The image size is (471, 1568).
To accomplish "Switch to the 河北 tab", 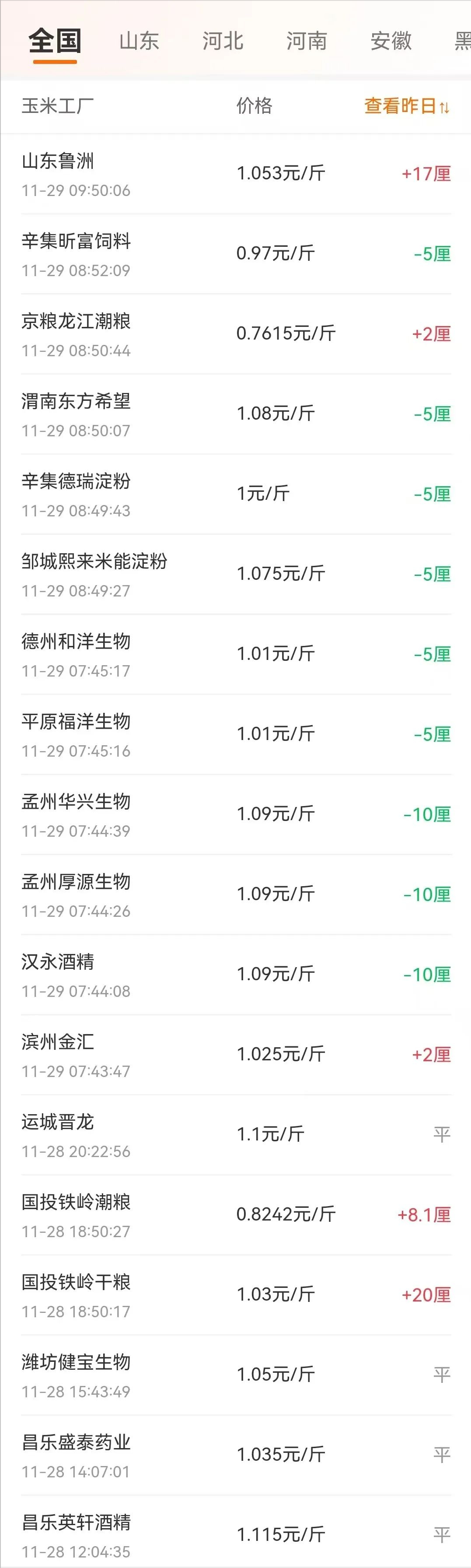I will (x=223, y=42).
